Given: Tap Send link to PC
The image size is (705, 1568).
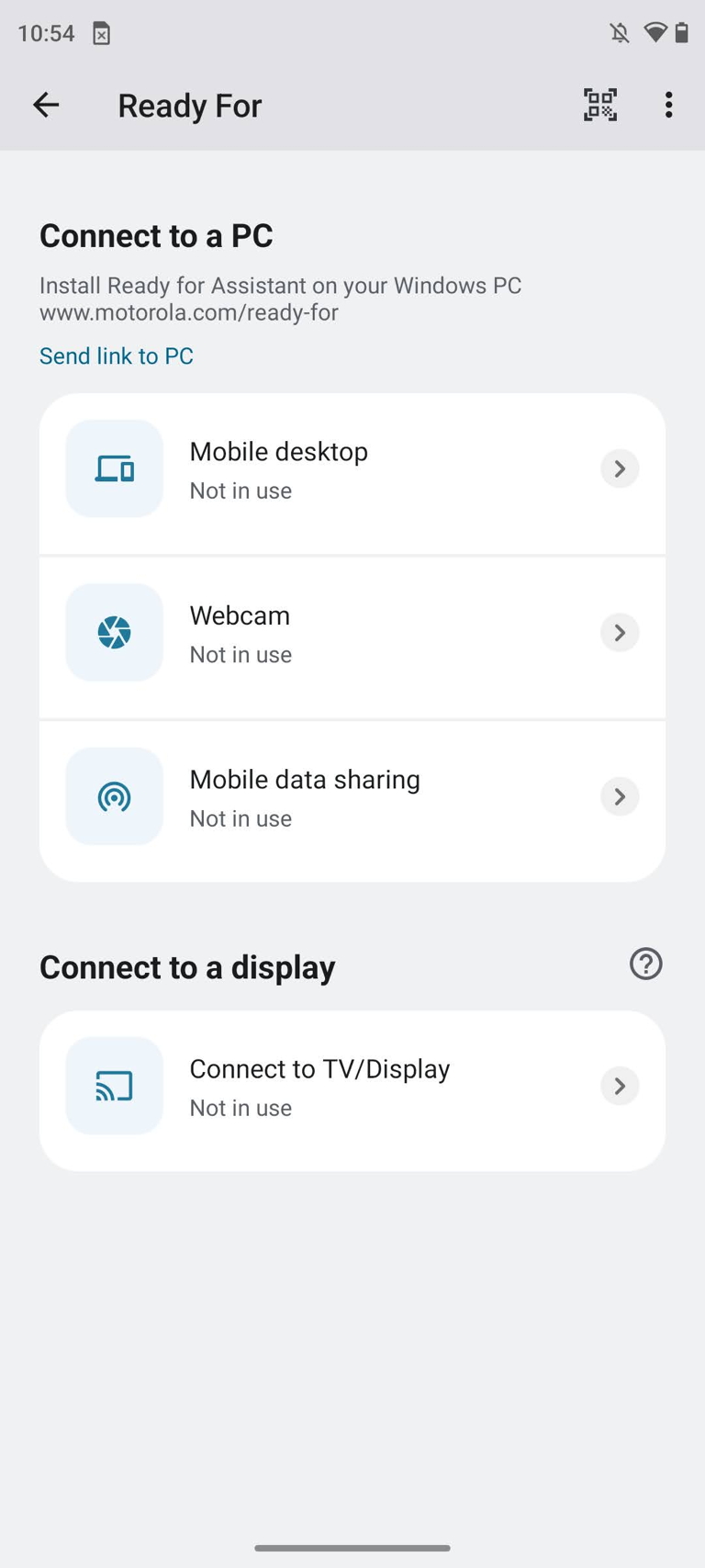Looking at the screenshot, I should point(117,355).
